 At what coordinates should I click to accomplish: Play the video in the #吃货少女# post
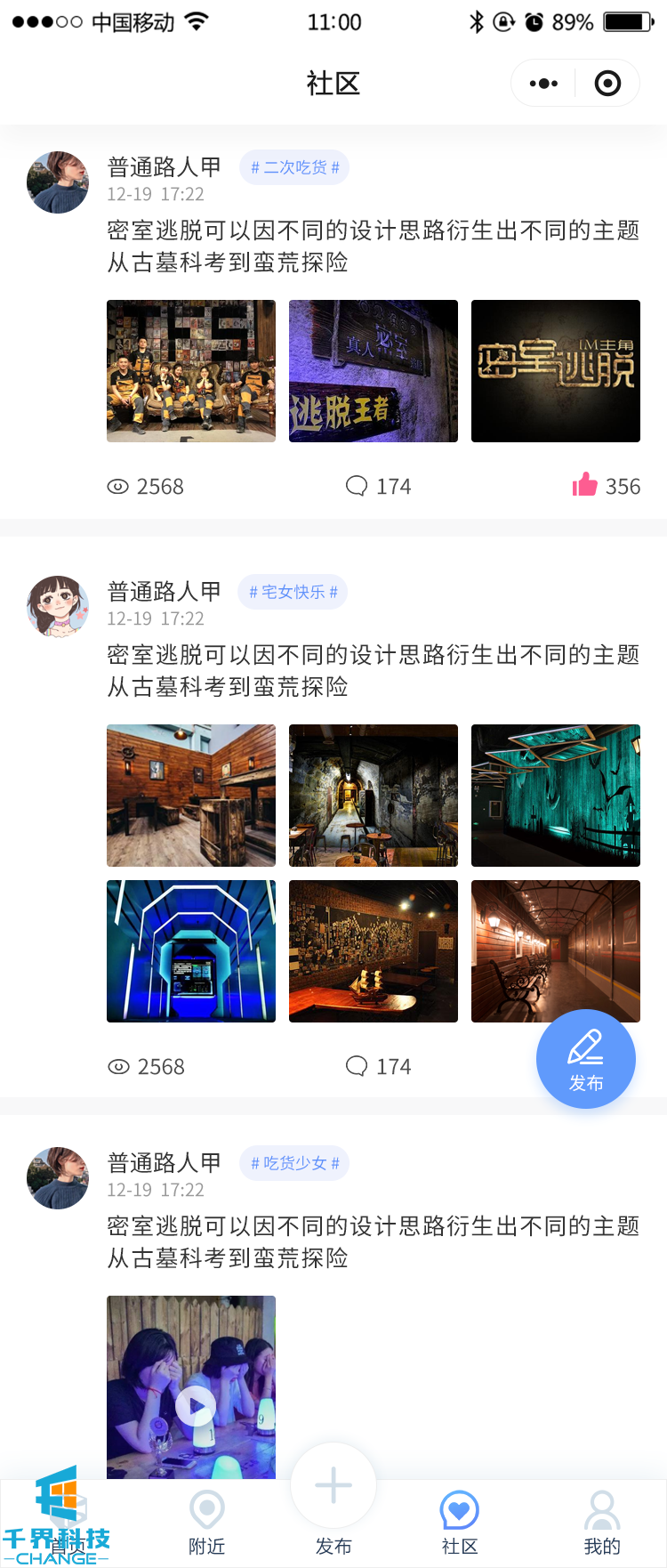coord(195,1406)
